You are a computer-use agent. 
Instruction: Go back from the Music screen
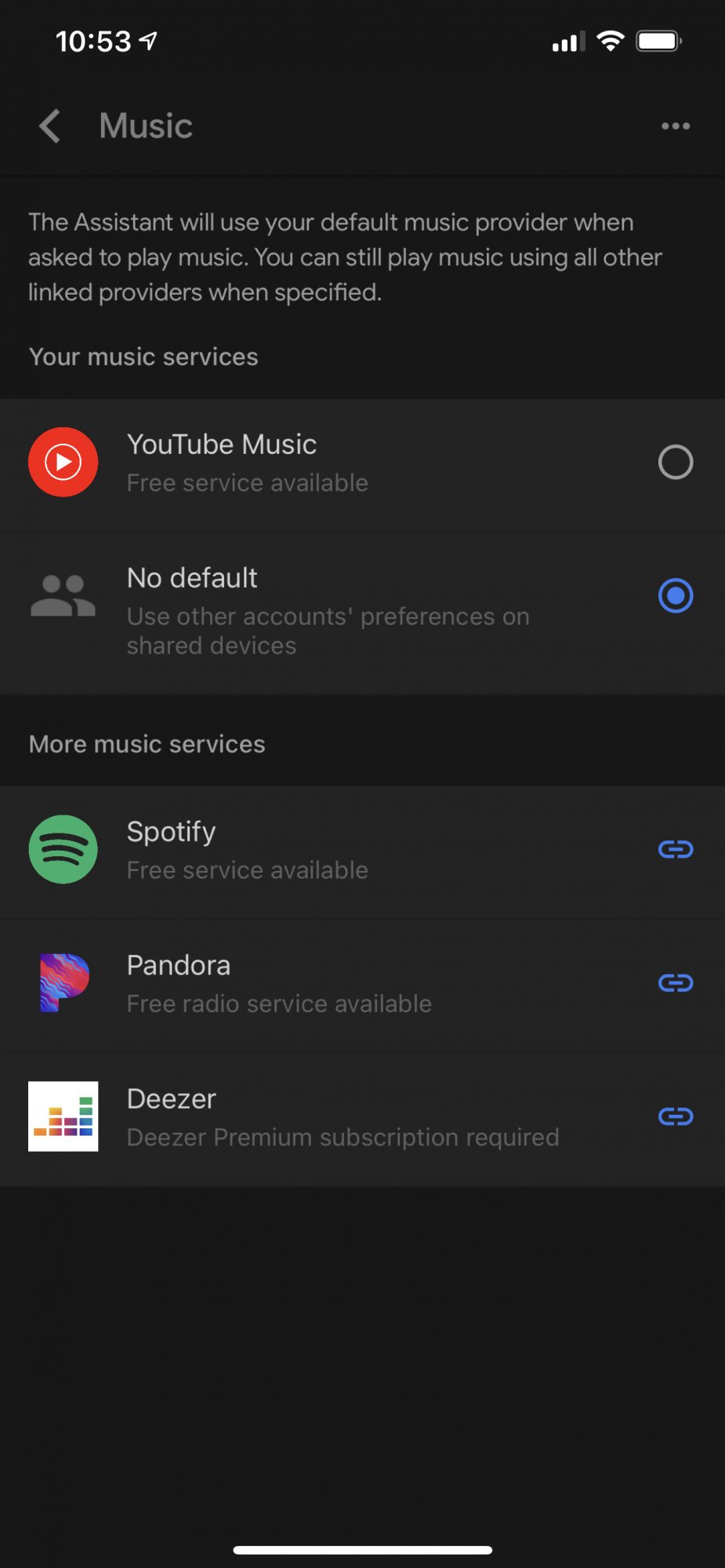pos(49,126)
